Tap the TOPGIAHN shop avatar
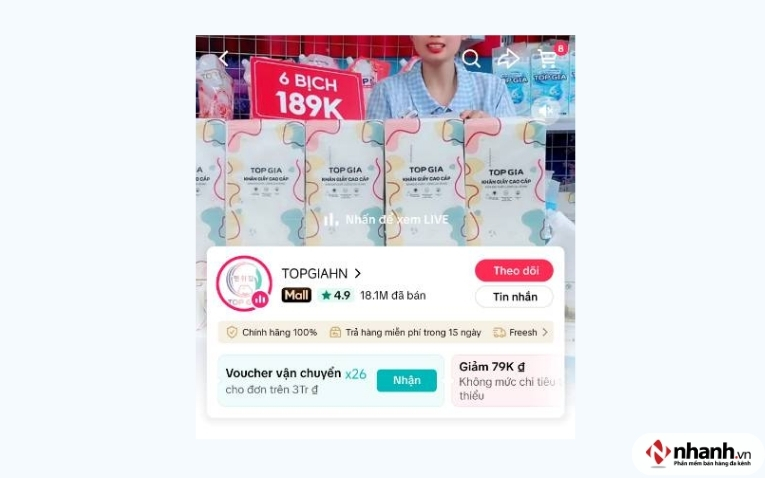 pos(243,283)
